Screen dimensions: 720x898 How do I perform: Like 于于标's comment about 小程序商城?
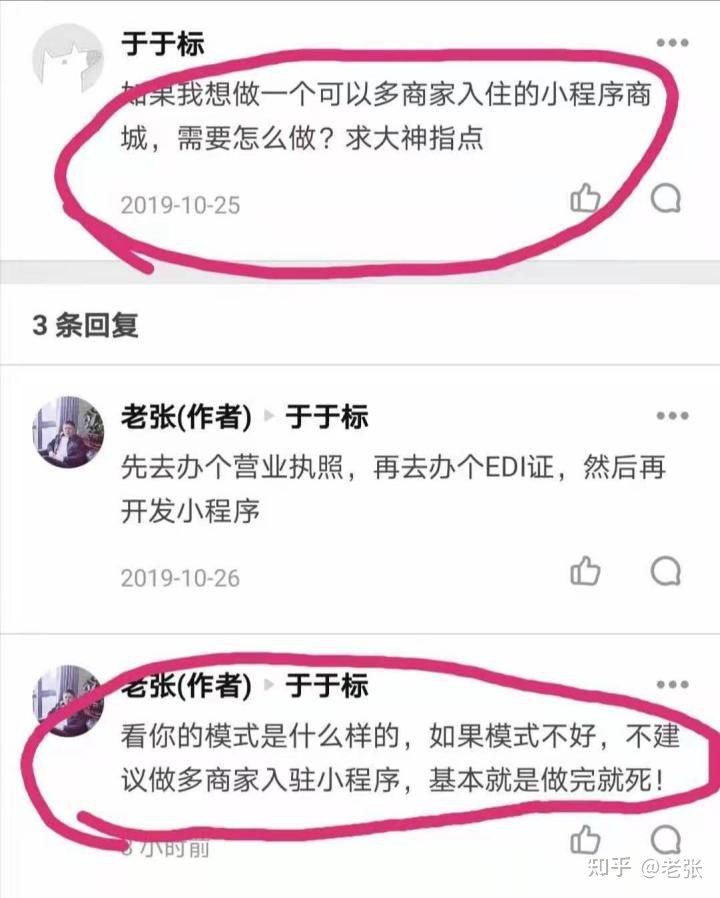pos(585,199)
